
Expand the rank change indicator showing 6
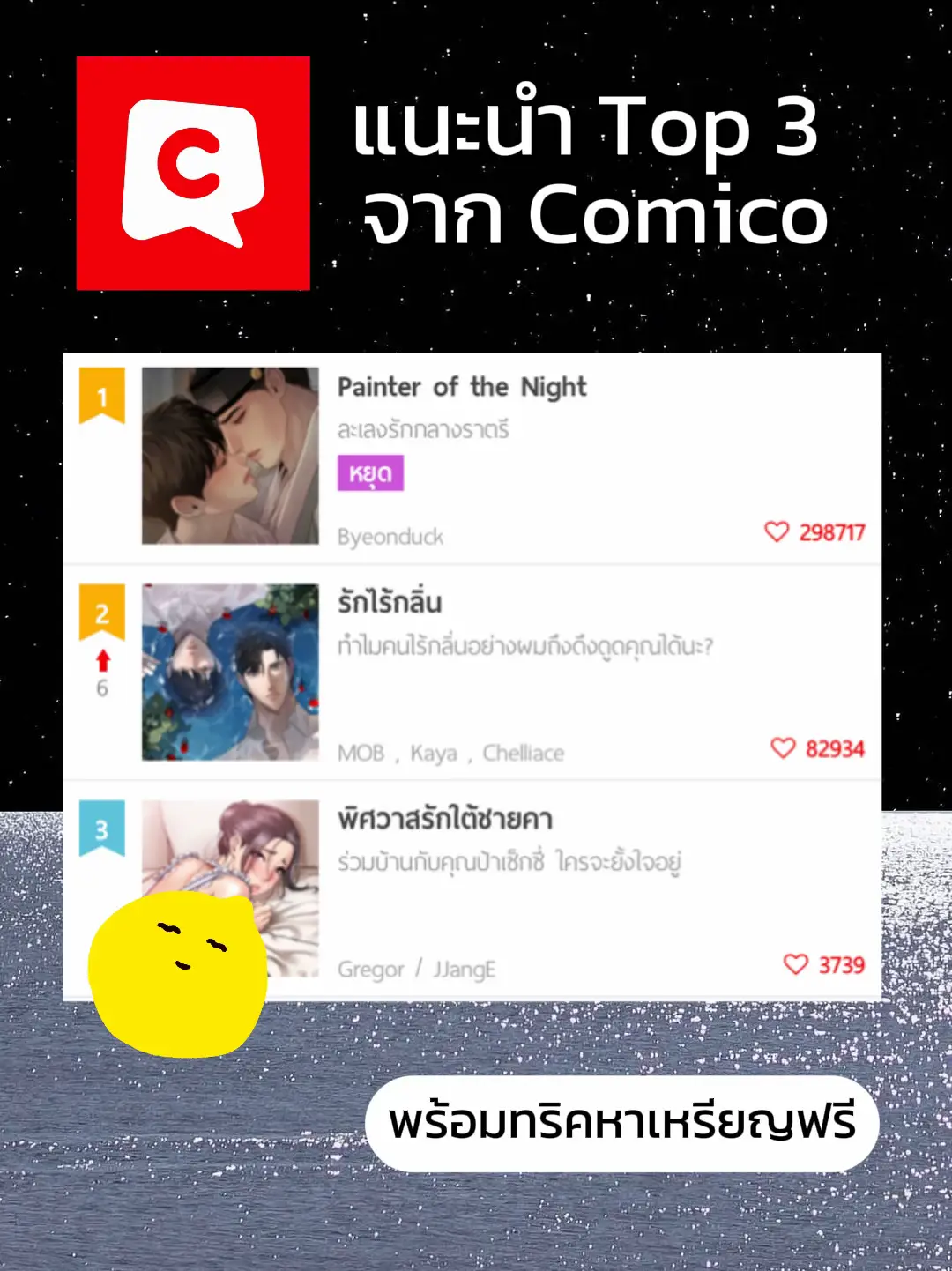(x=104, y=673)
